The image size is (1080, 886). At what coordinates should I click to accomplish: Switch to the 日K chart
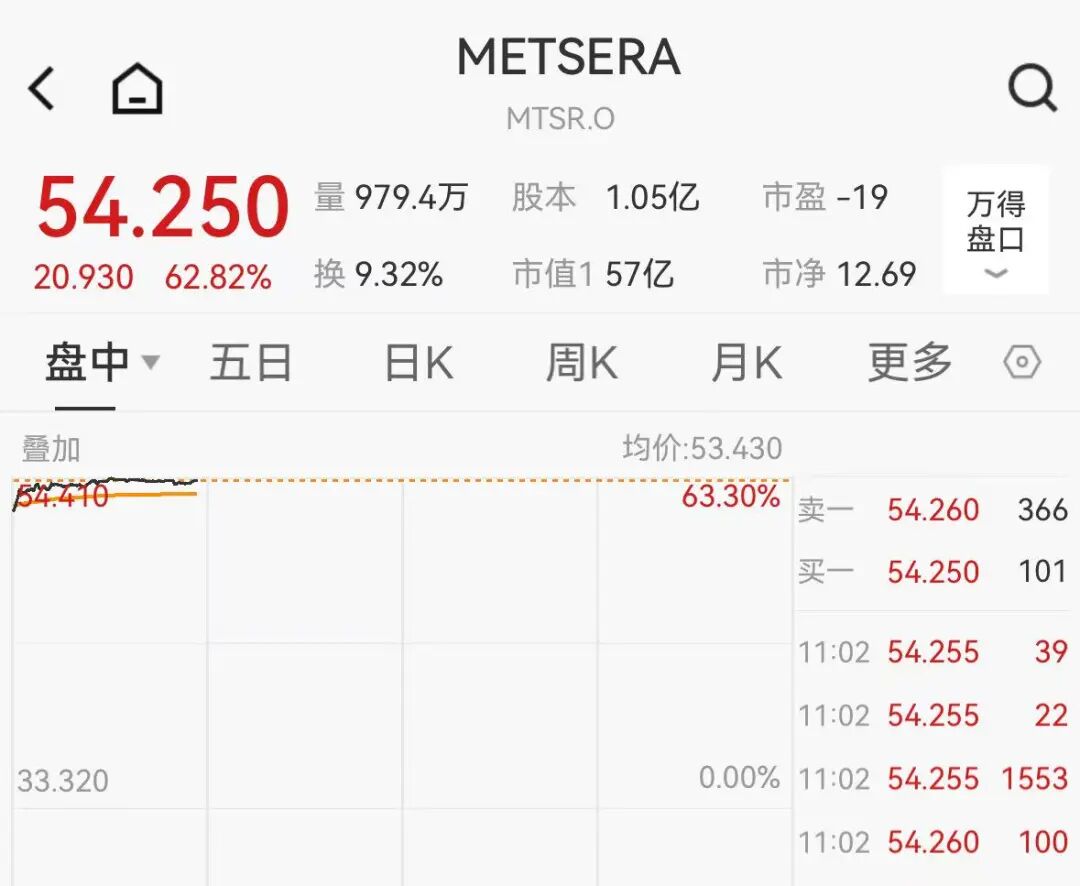419,363
